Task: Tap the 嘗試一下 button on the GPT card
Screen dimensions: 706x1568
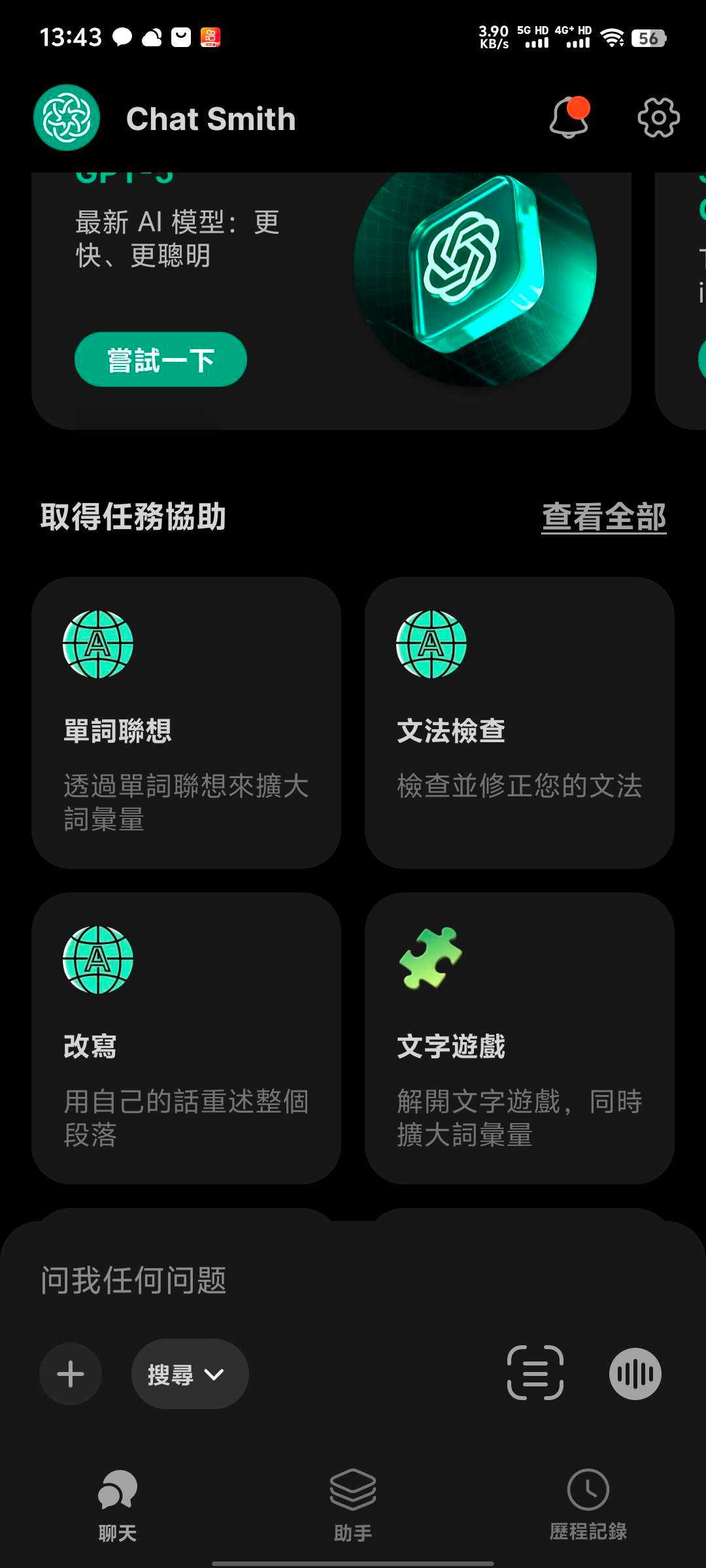Action: pos(161,360)
